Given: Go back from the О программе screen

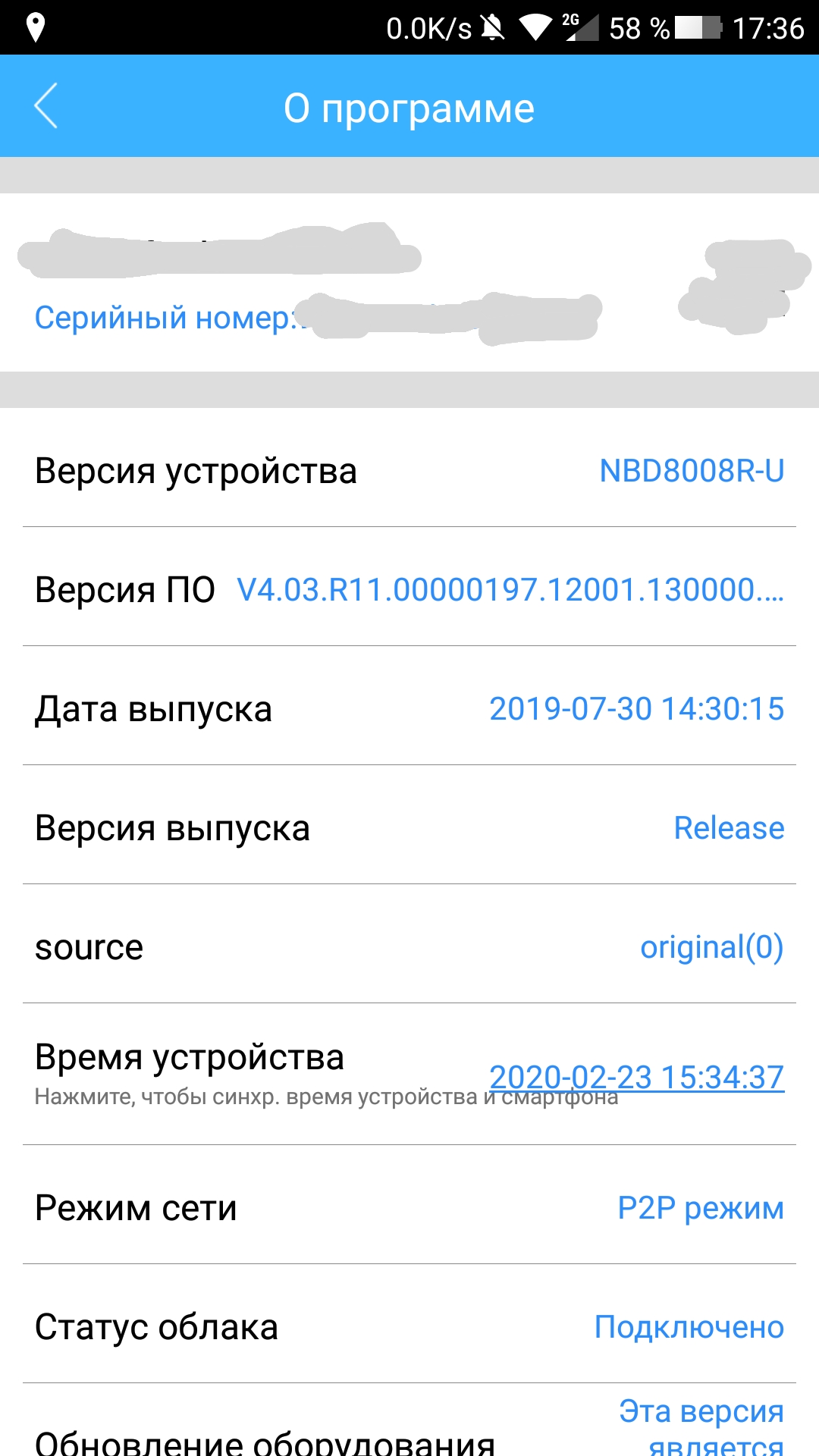Looking at the screenshot, I should click(46, 106).
